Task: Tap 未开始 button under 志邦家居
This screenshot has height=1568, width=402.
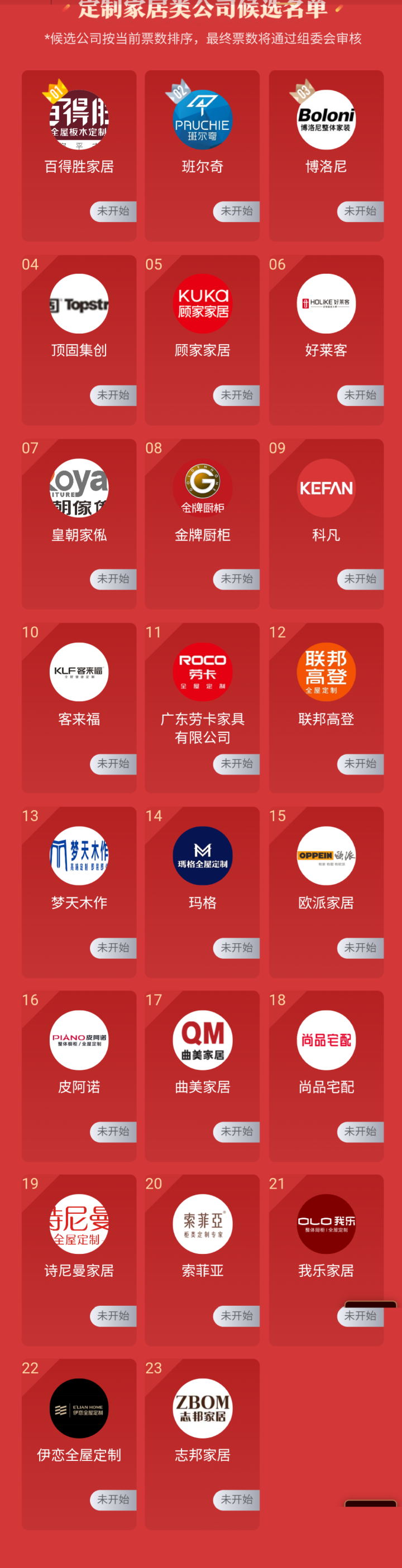Action: (x=236, y=1499)
